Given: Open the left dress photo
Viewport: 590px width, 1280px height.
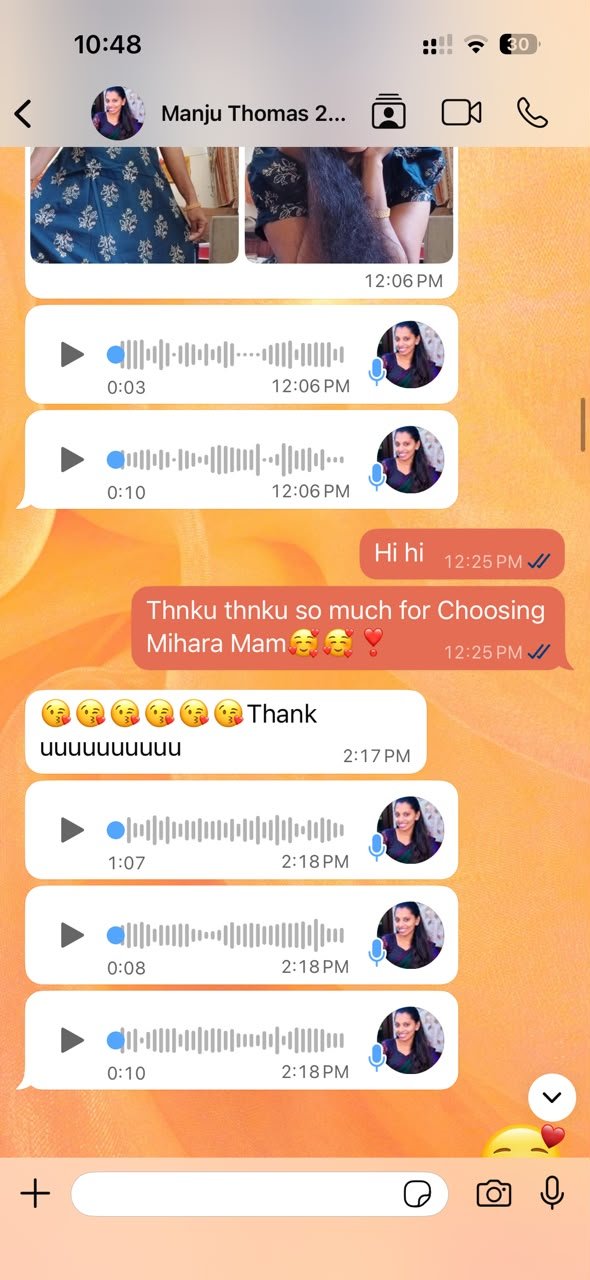Looking at the screenshot, I should [x=134, y=205].
